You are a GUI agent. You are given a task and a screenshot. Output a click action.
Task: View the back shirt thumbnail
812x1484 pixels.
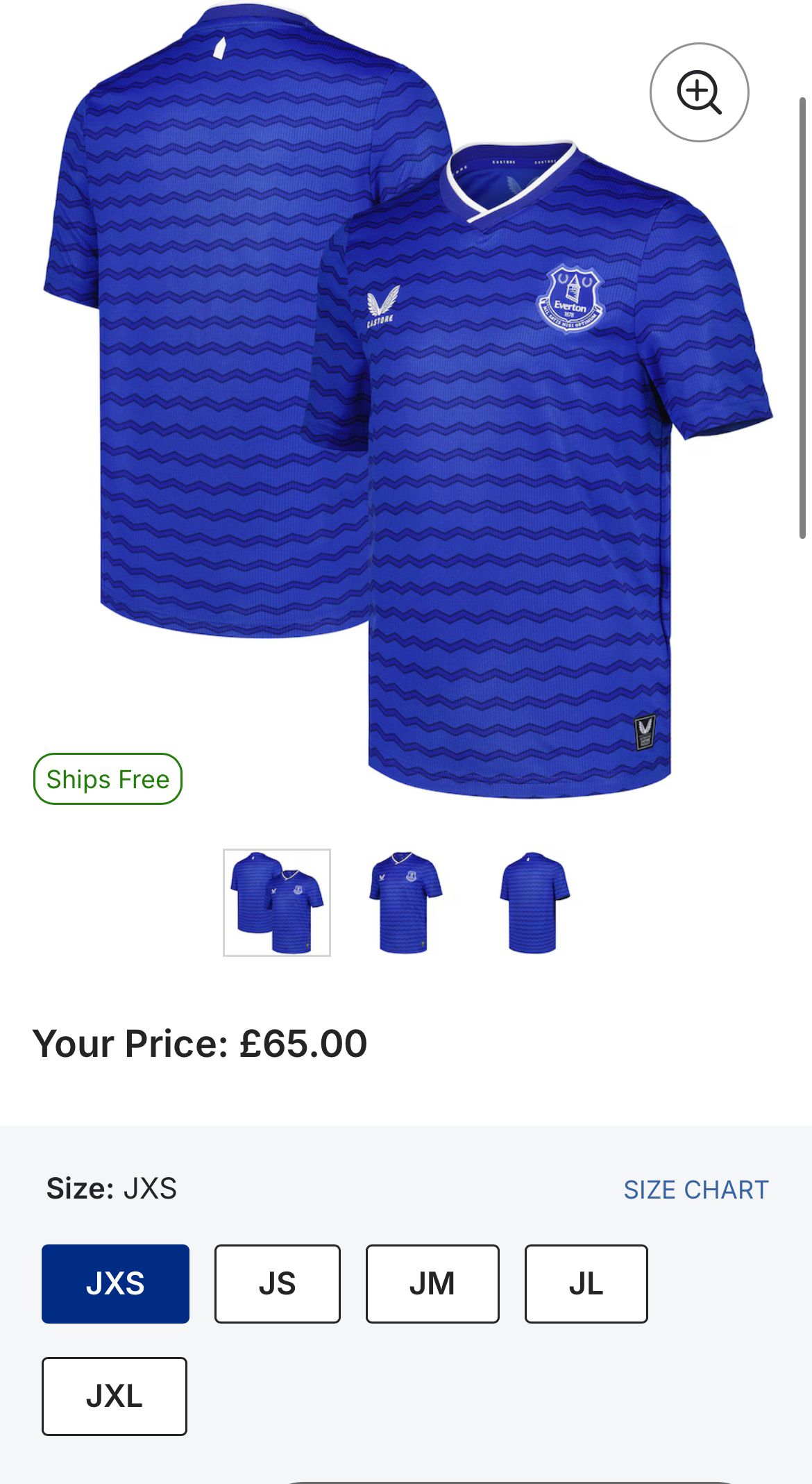(534, 902)
